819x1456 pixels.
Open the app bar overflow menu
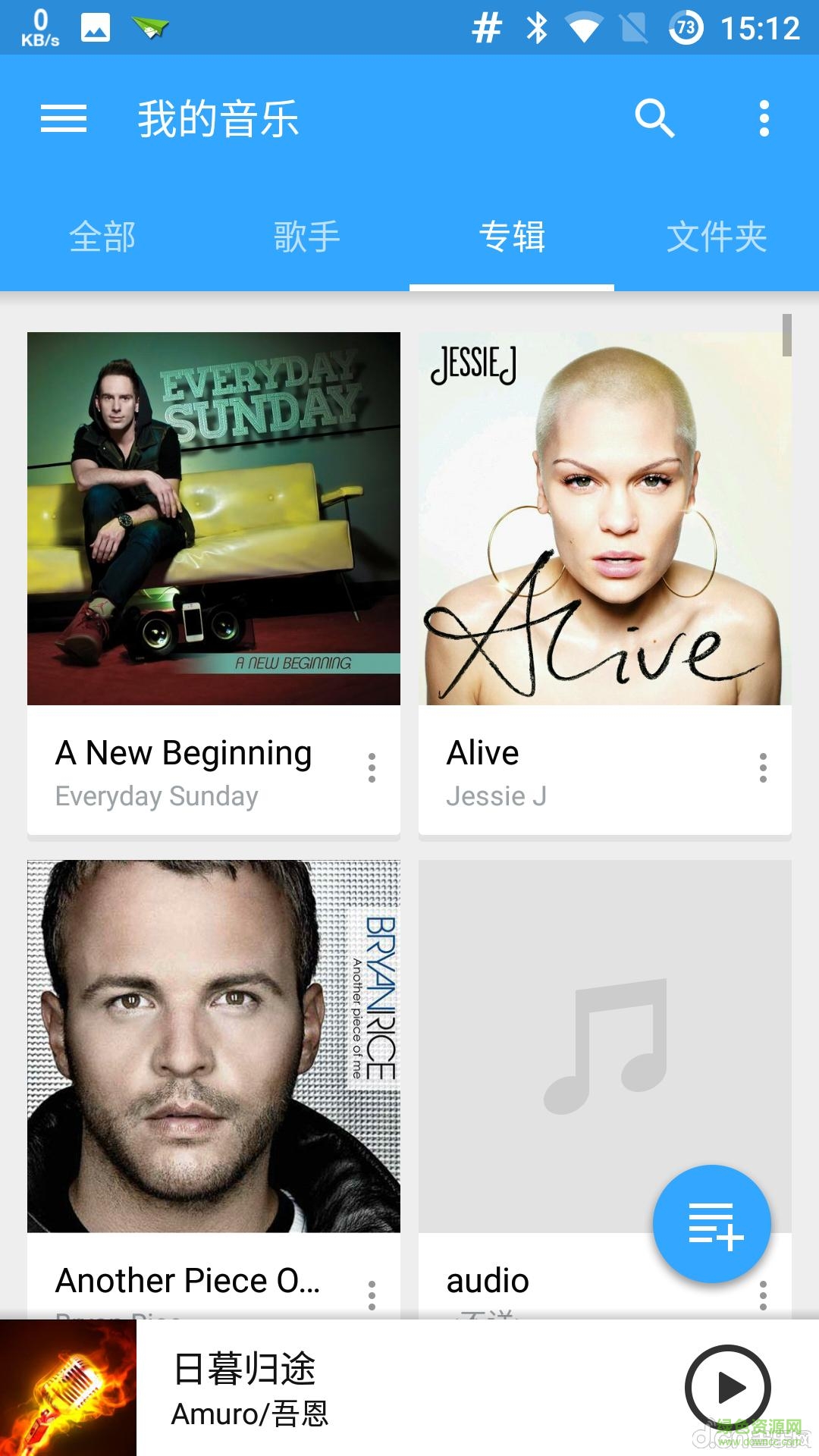pos(764,118)
